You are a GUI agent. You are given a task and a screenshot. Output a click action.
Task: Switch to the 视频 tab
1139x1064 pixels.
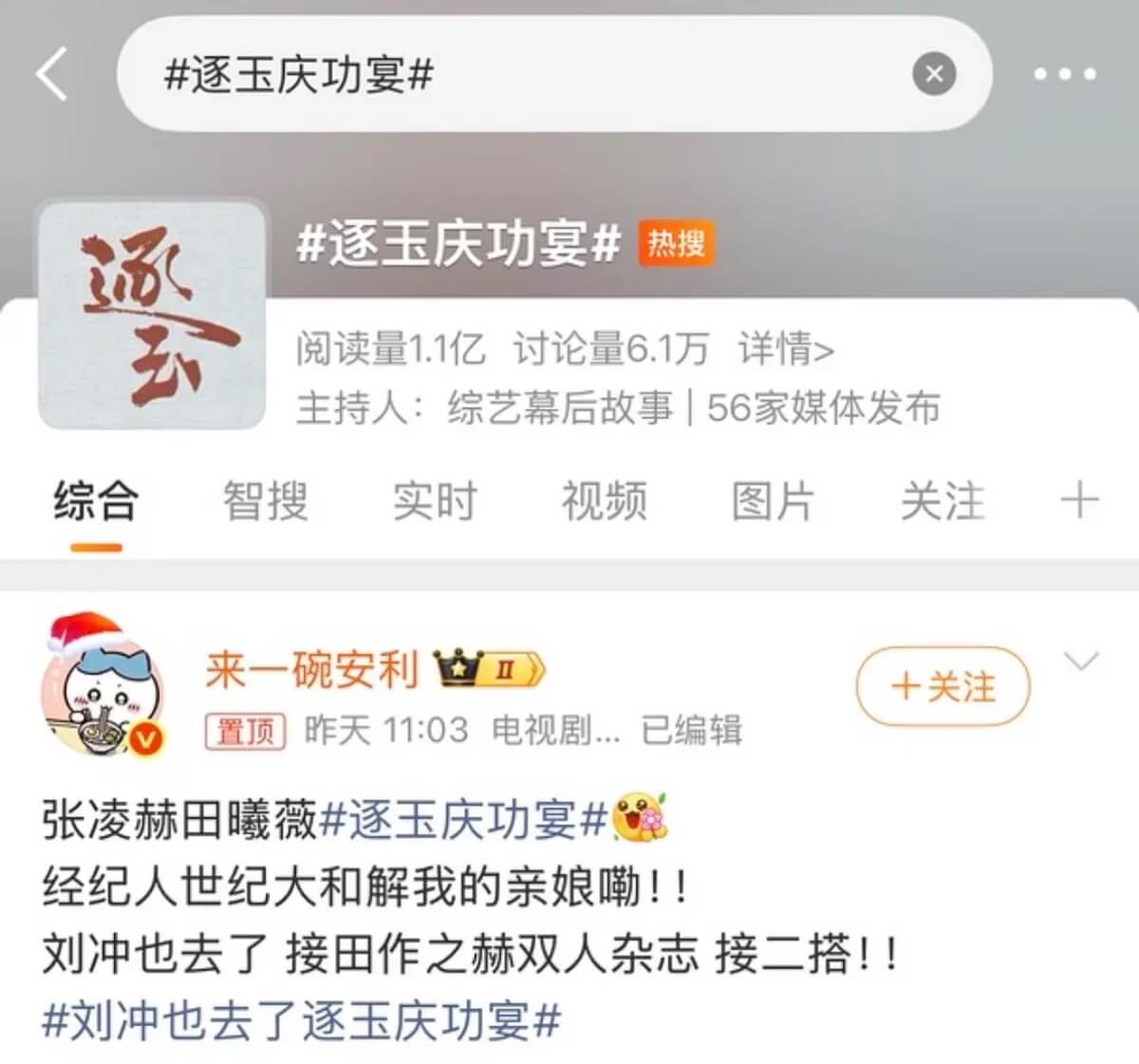[x=604, y=500]
